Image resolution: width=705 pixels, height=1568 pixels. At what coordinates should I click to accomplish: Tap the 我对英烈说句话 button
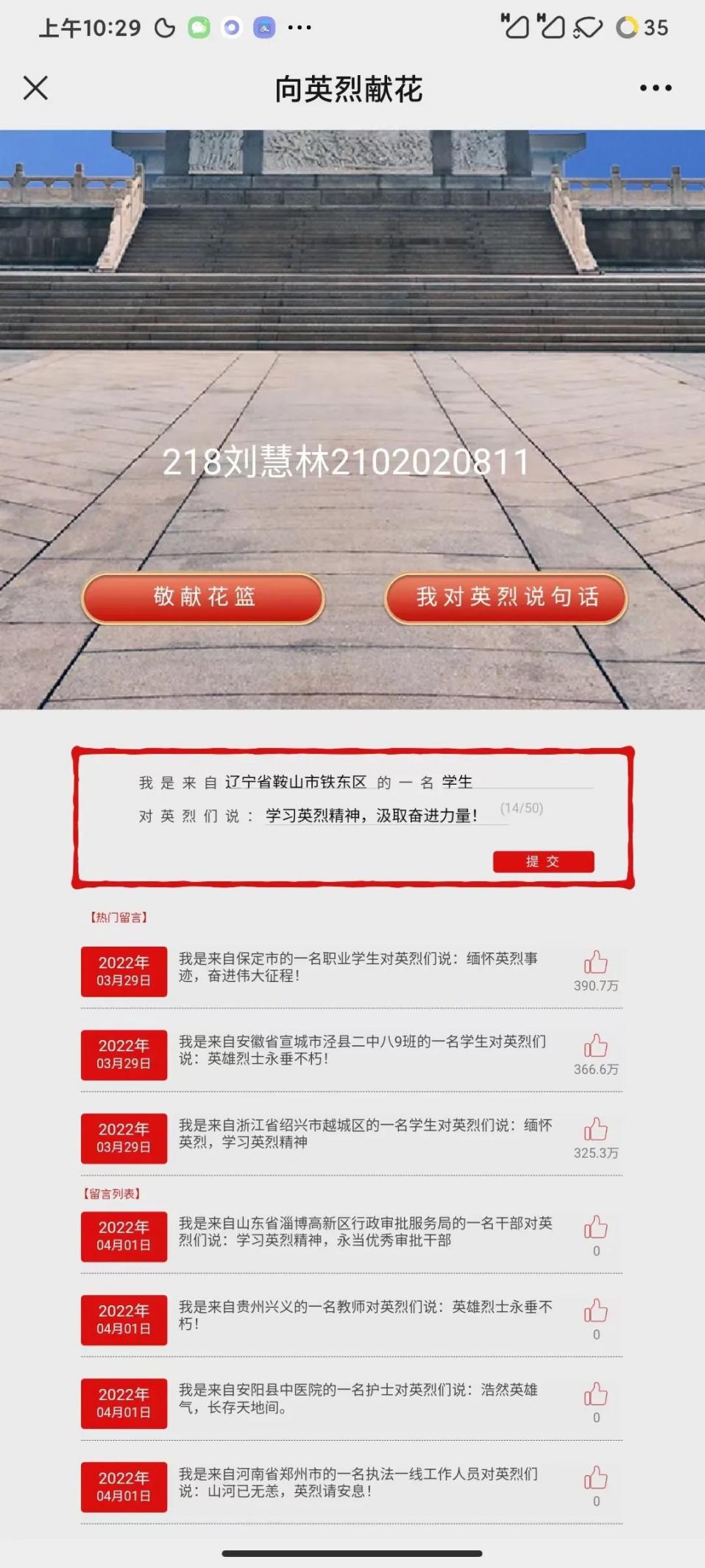point(506,597)
